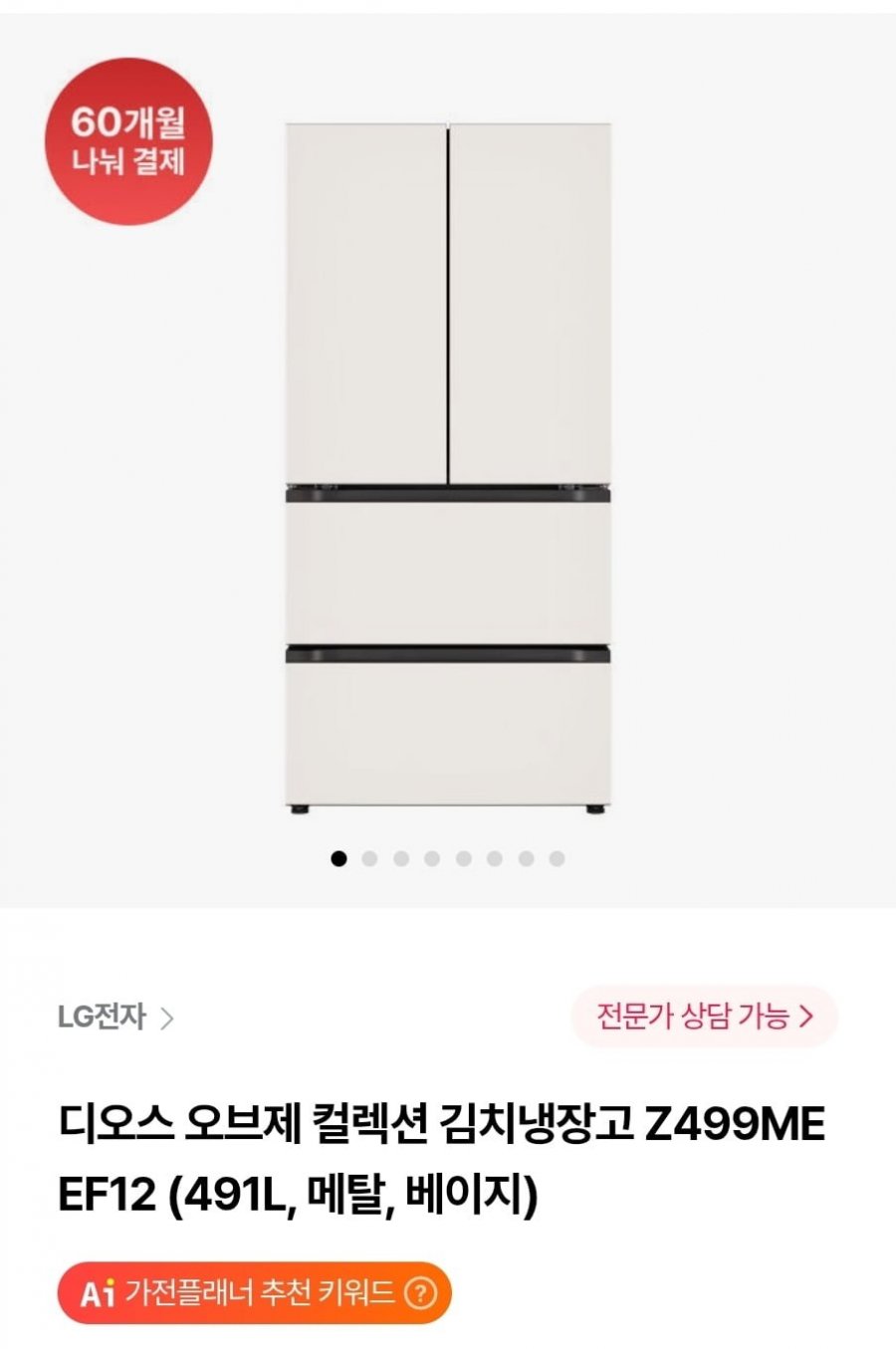896x1349 pixels.
Task: Open the LG전자 brand page
Action: tap(114, 1016)
